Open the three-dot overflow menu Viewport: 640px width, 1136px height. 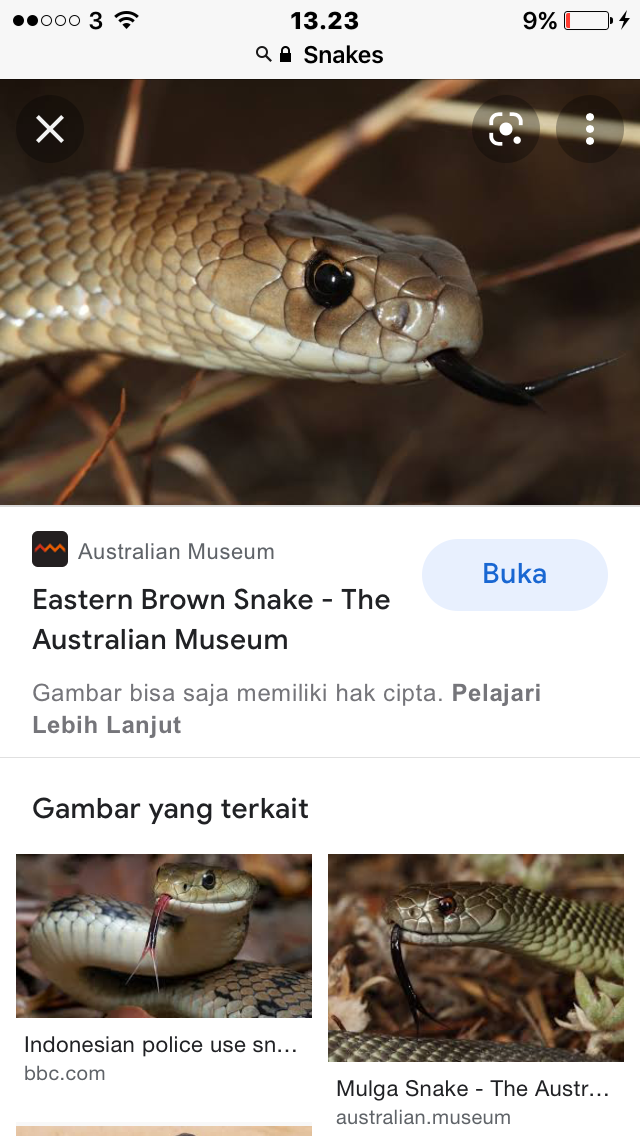590,129
